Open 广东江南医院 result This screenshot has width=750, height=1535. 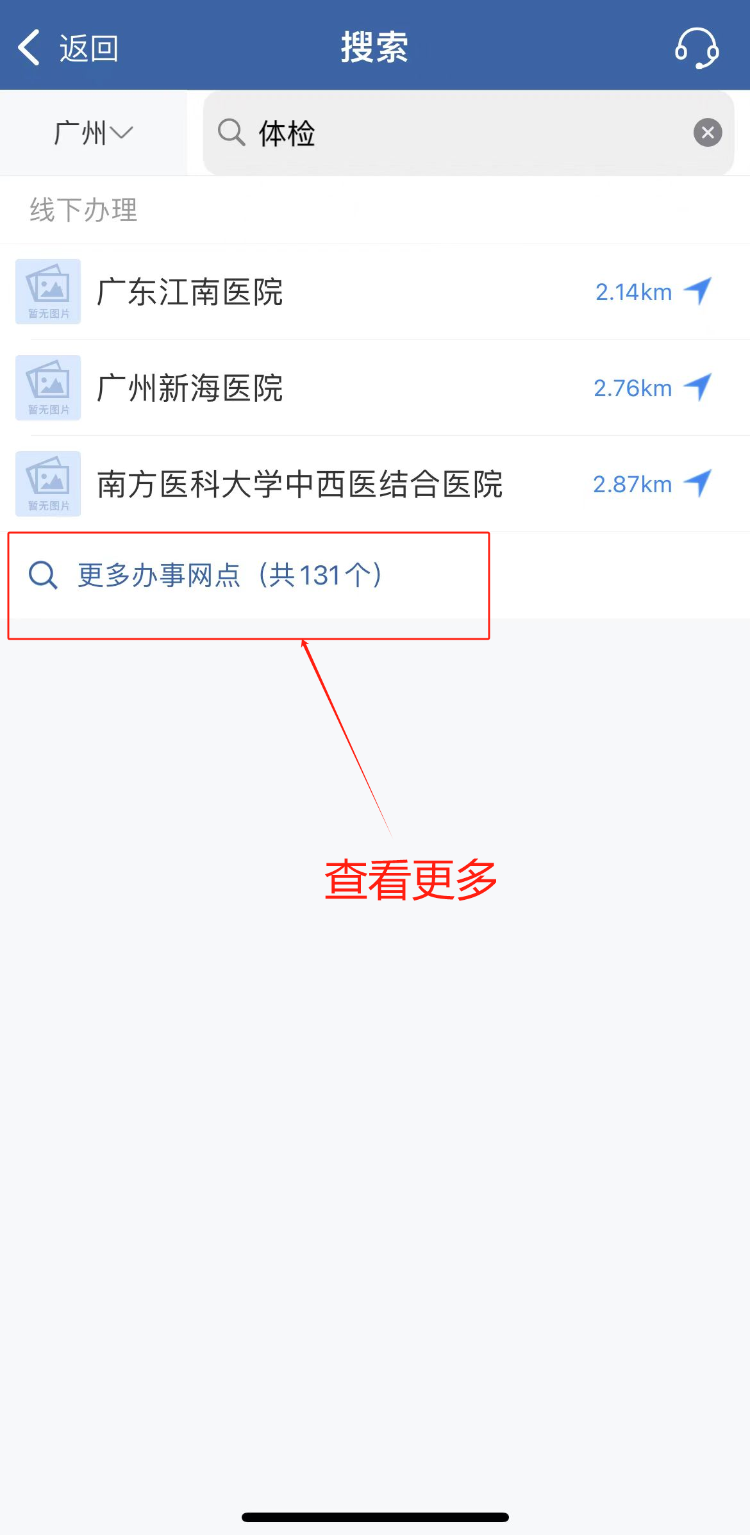coord(190,292)
